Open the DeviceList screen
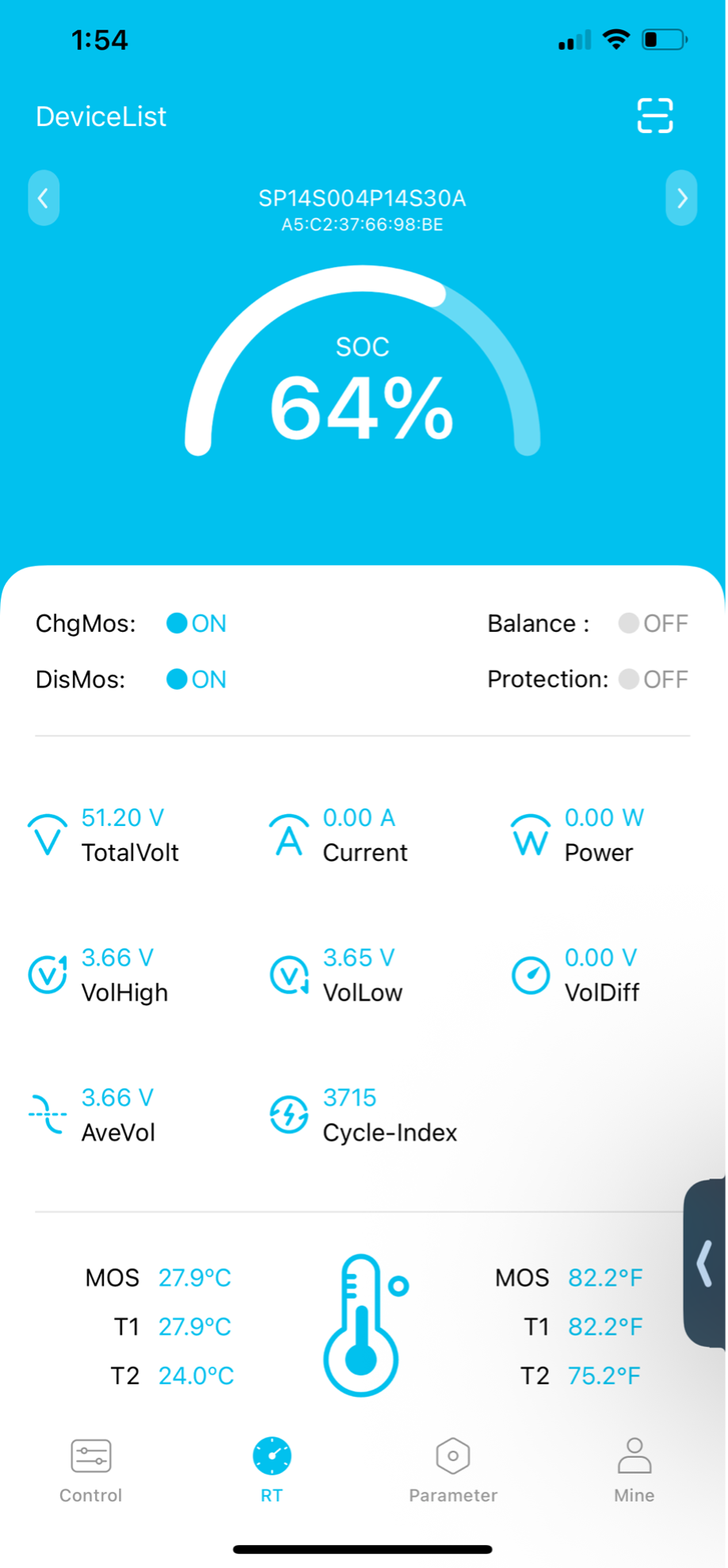 (x=101, y=116)
